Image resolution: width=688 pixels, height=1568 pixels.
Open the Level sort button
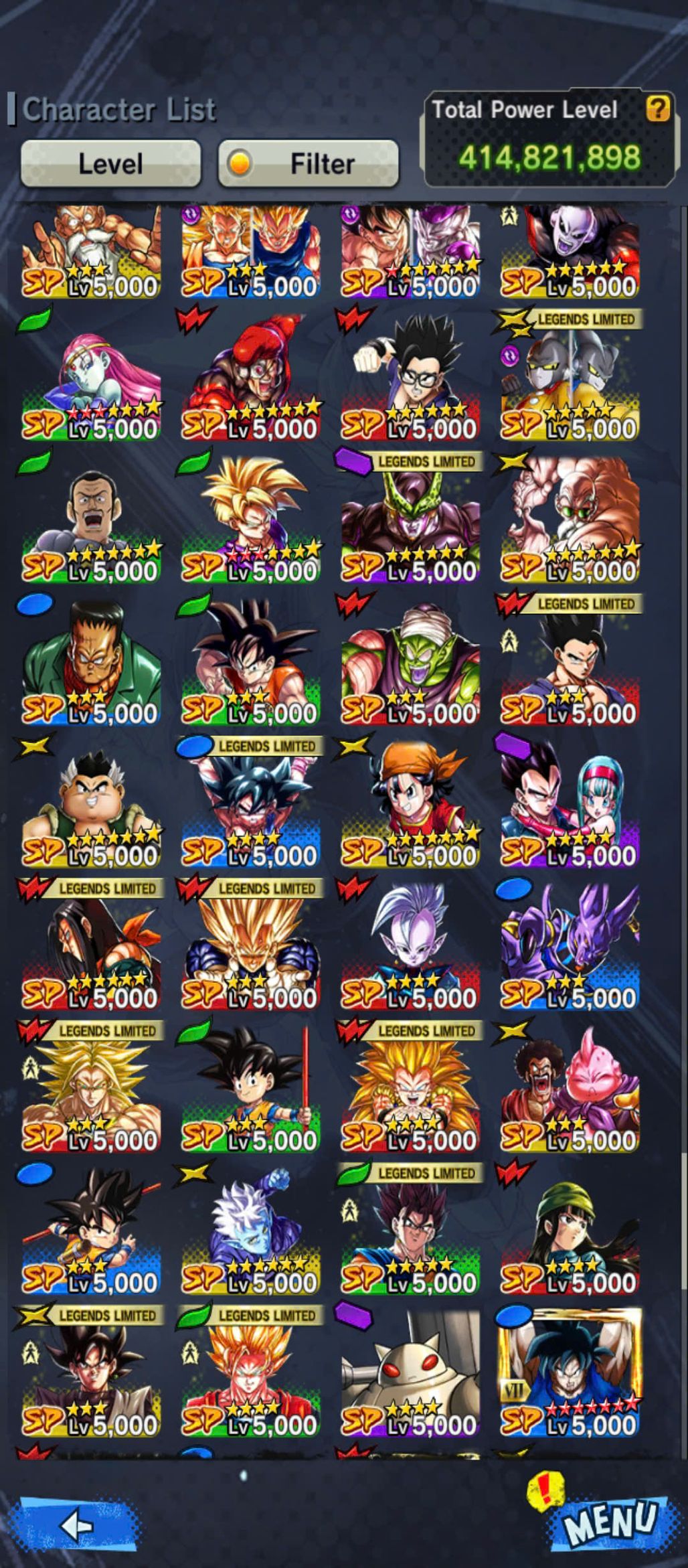click(x=110, y=163)
